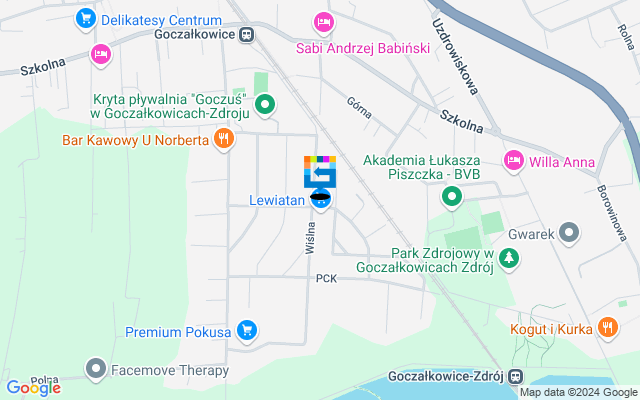Open the Akademia Łukasza Piszczka marker

452,198
